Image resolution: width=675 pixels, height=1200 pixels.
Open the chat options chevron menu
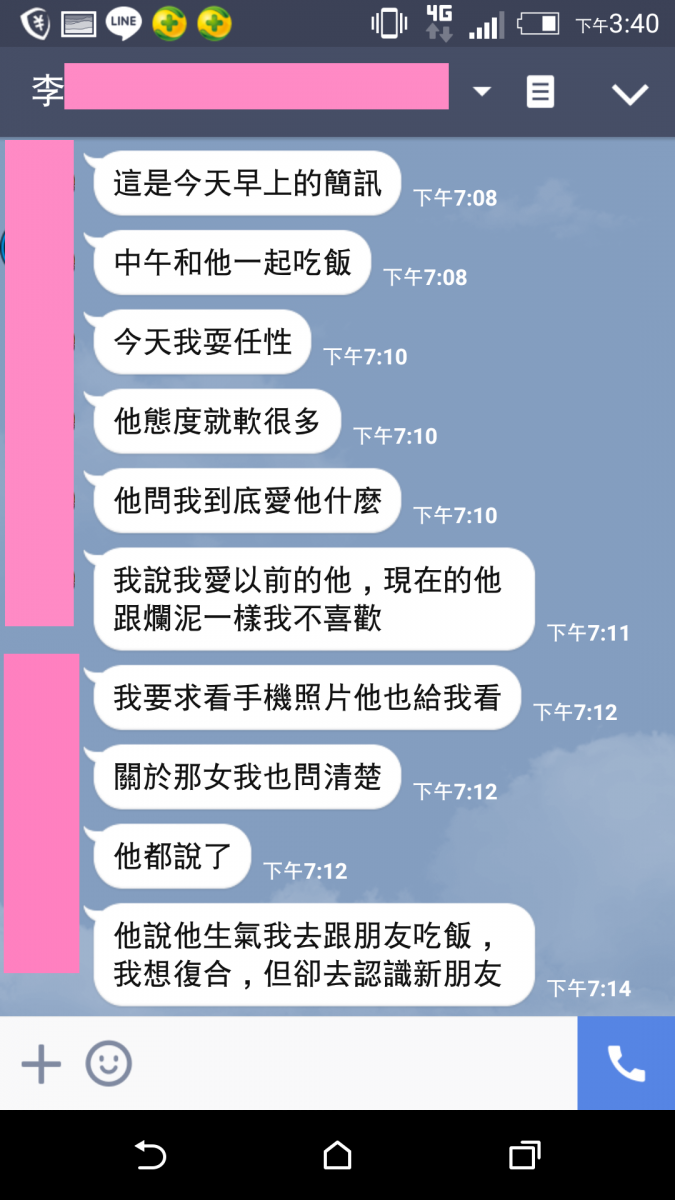[630, 94]
